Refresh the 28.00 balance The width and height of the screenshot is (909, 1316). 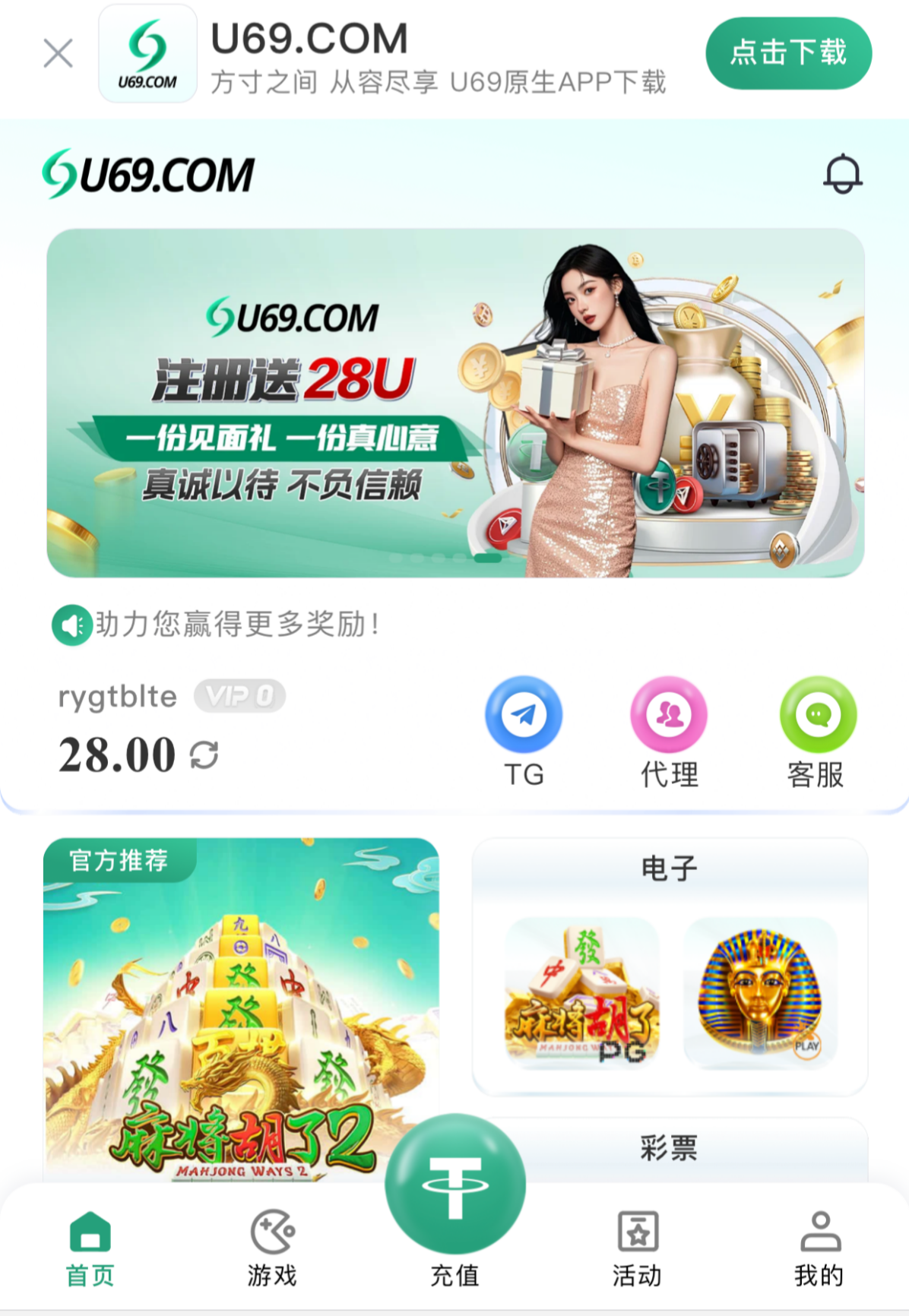(204, 755)
